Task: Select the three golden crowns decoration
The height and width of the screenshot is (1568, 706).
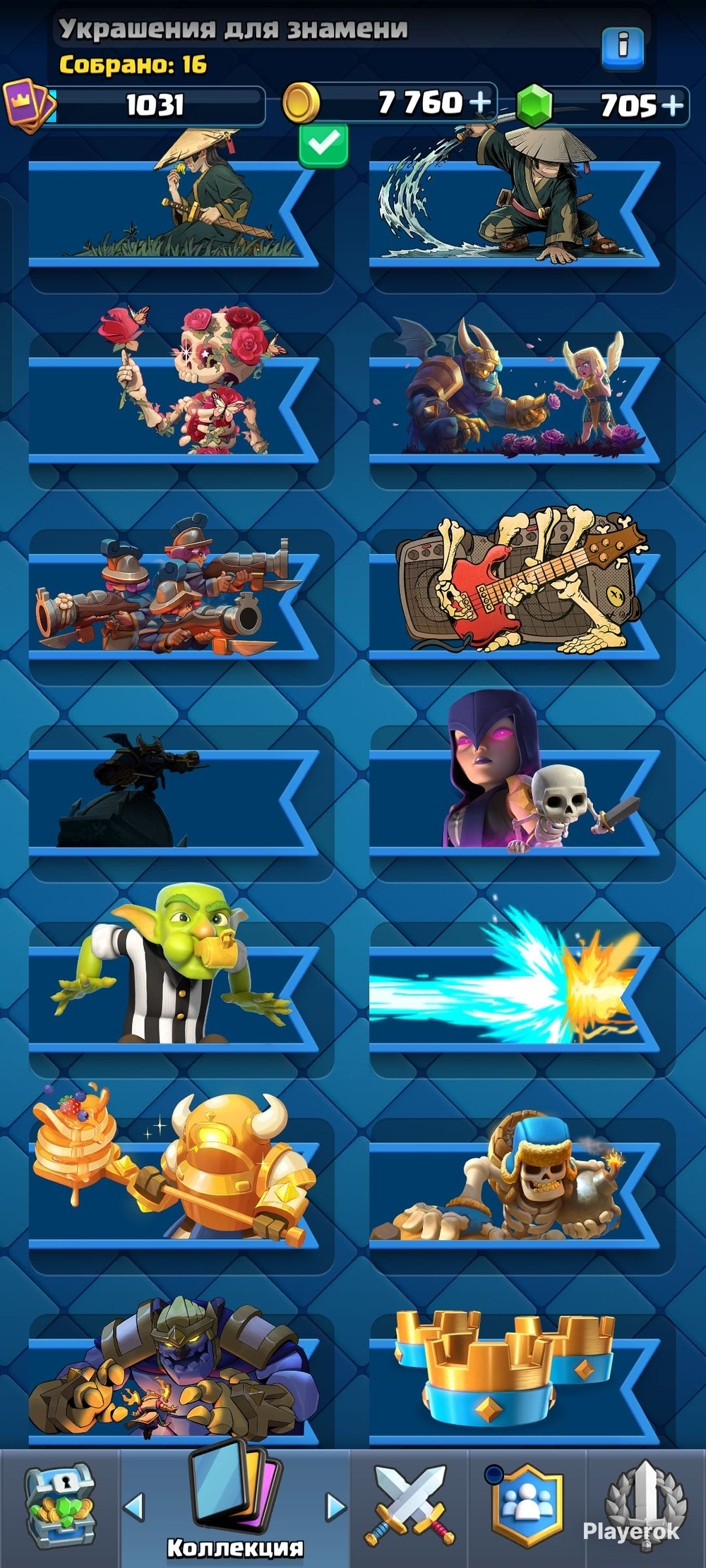Action: coord(522,1376)
